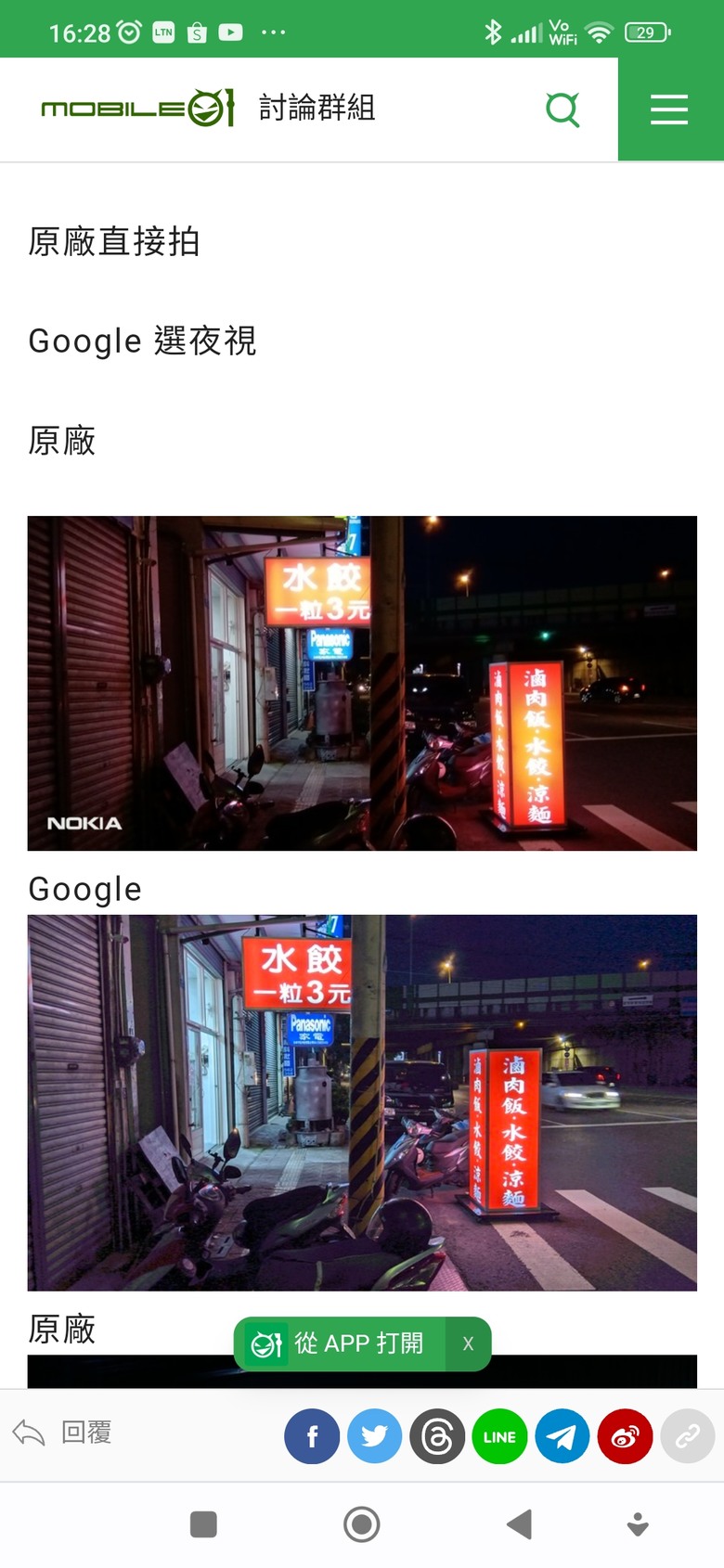Share the post on Facebook

pyautogui.click(x=312, y=1436)
